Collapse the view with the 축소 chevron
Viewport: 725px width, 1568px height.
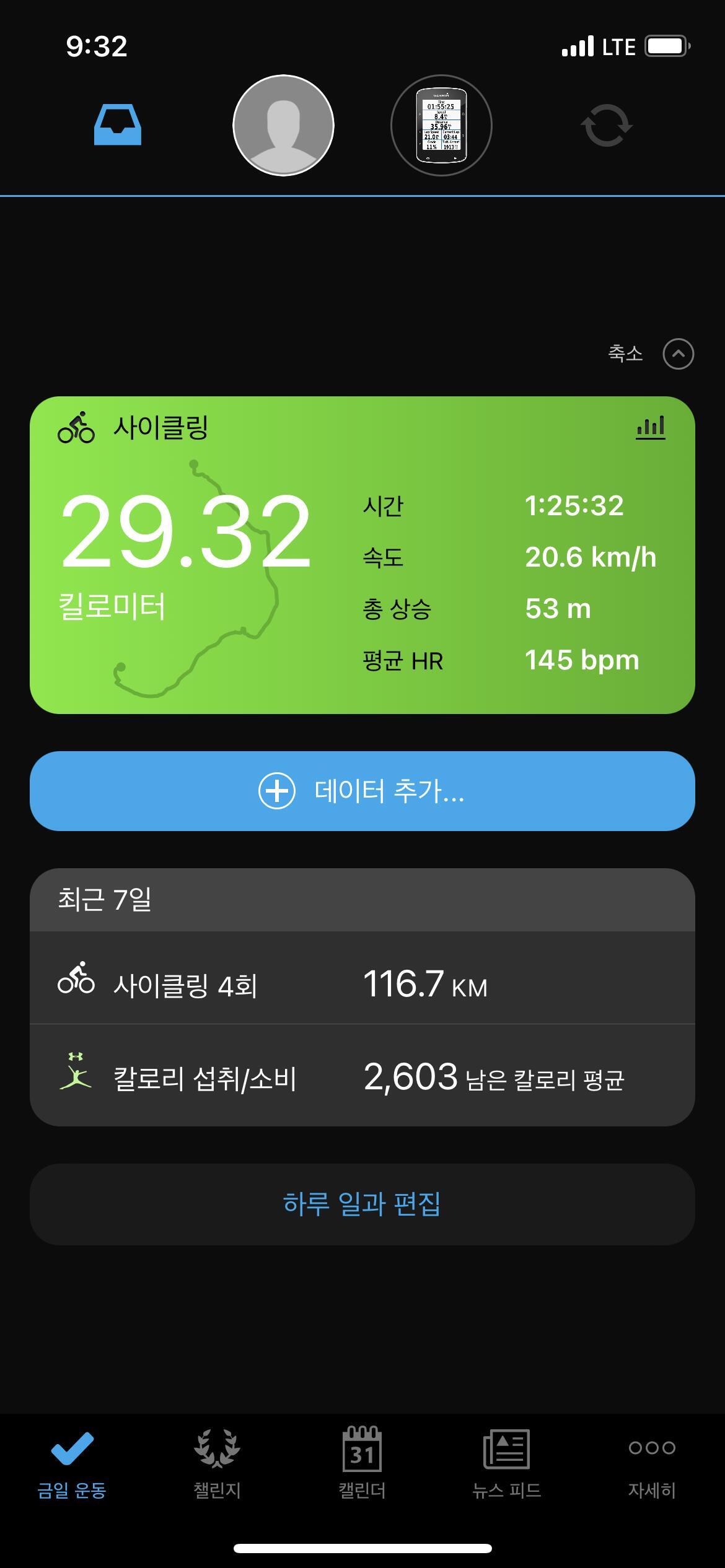pyautogui.click(x=678, y=354)
